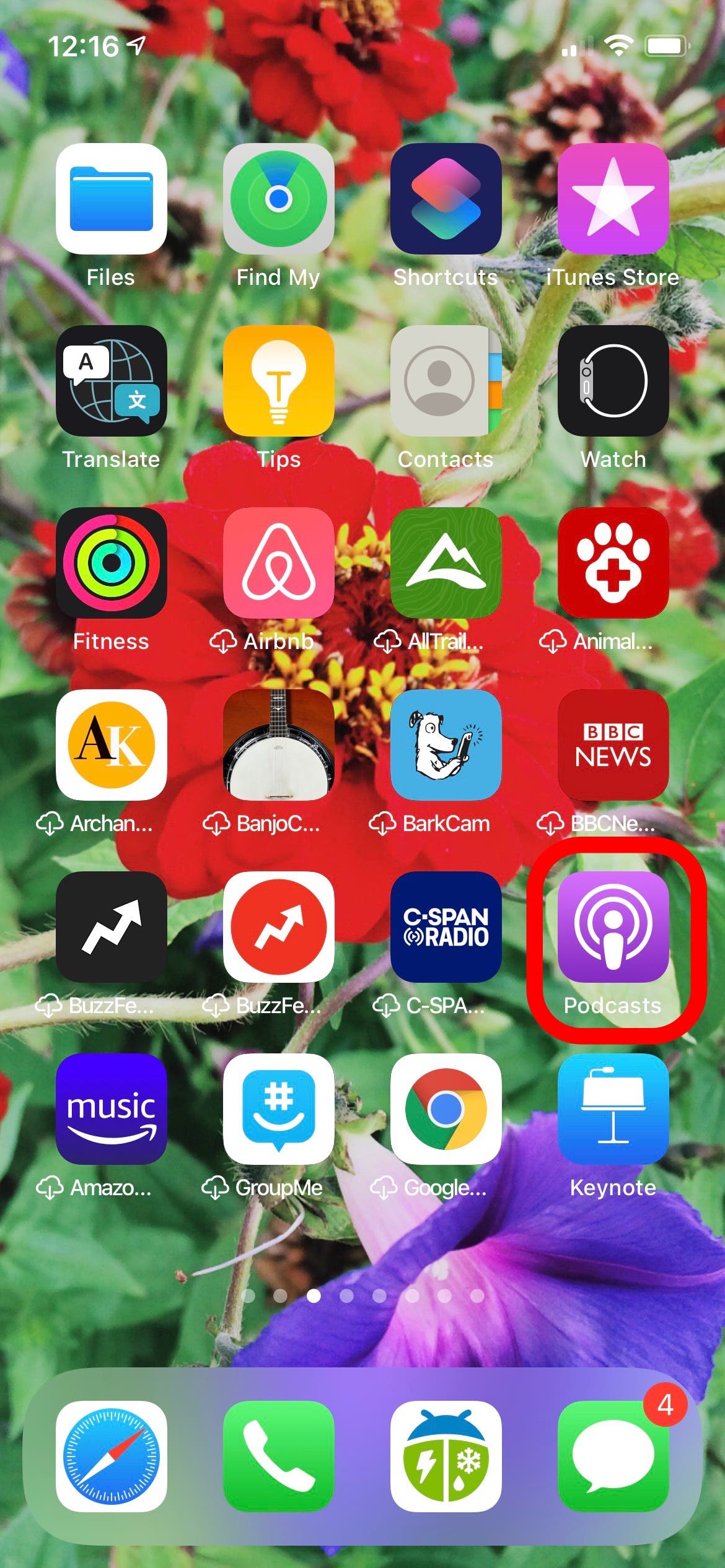The height and width of the screenshot is (1568, 725).
Task: Launch BarkCam
Action: [446, 745]
